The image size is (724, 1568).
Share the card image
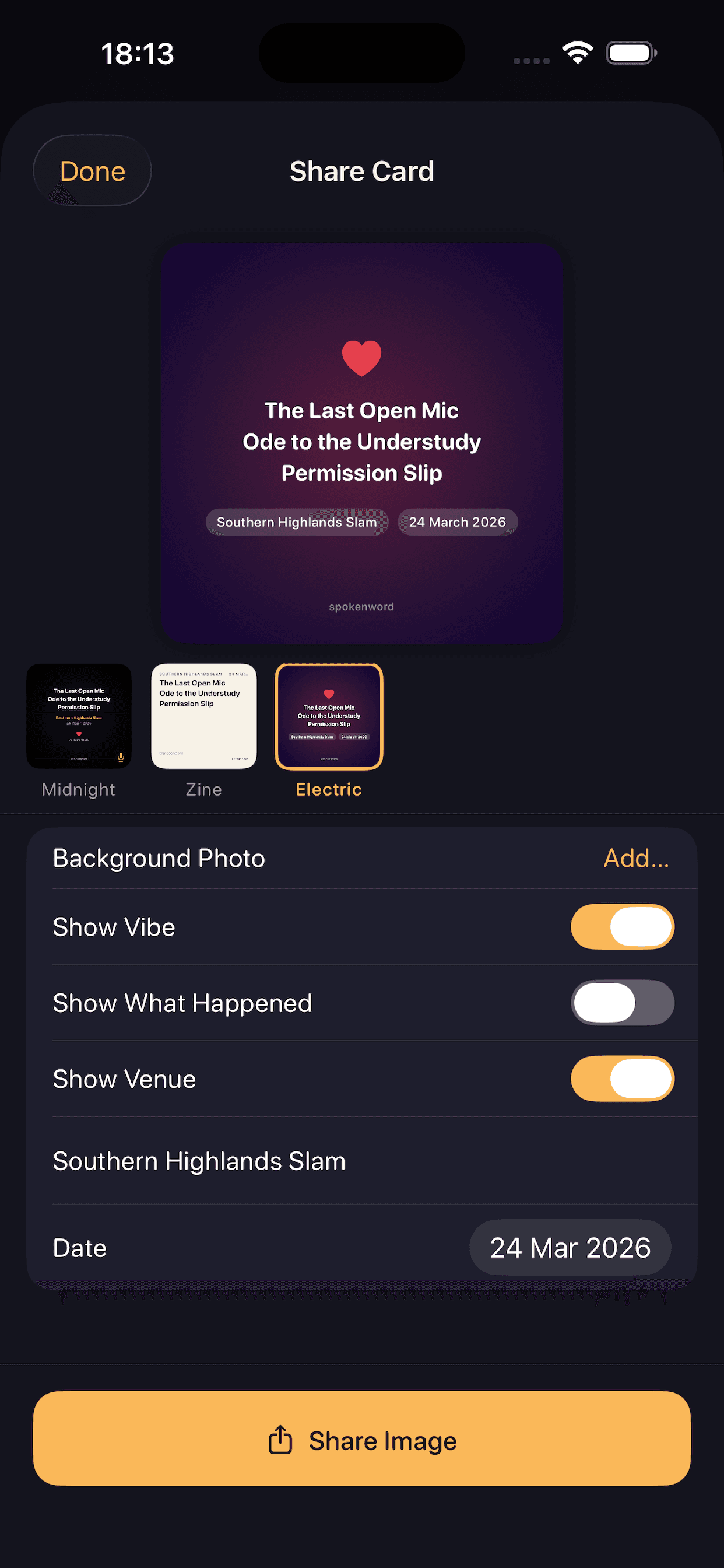point(362,1440)
